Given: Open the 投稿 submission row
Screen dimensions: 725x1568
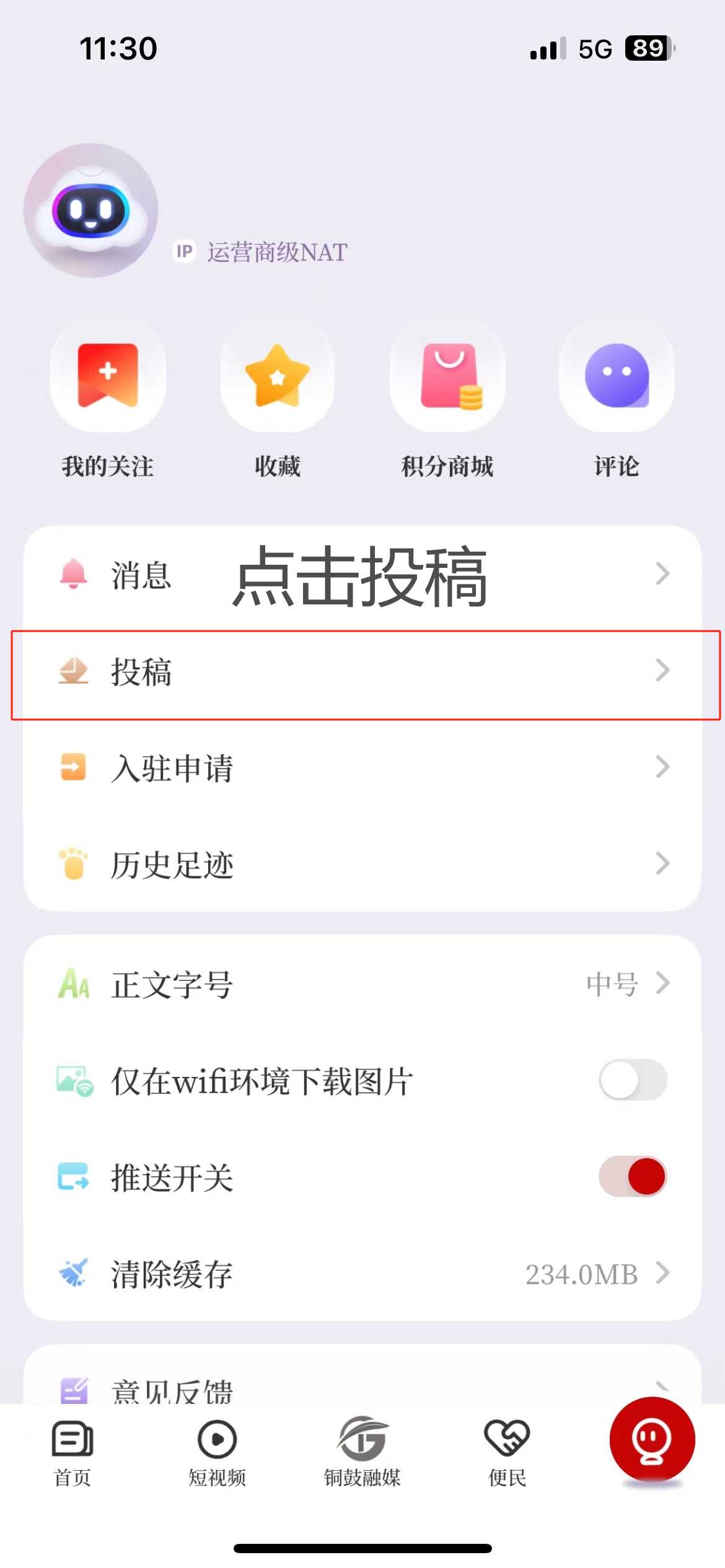Looking at the screenshot, I should (x=362, y=672).
